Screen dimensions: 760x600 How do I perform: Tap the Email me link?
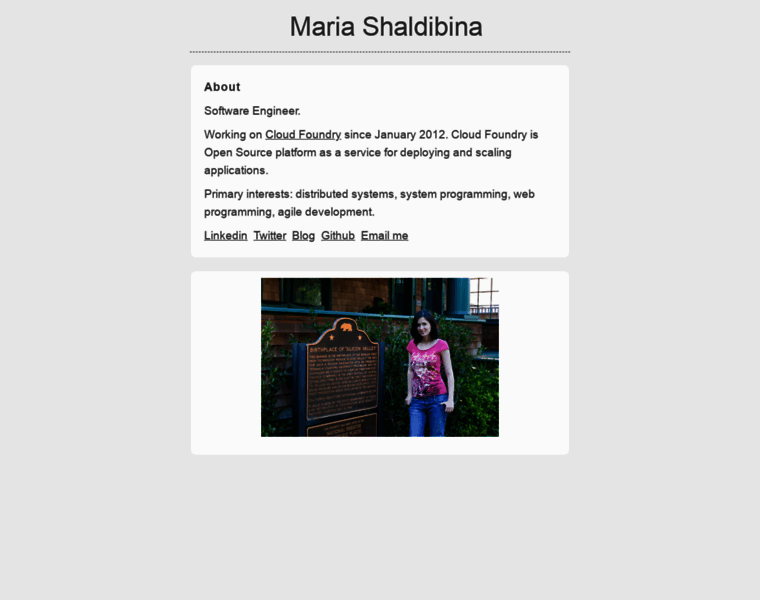pos(384,235)
